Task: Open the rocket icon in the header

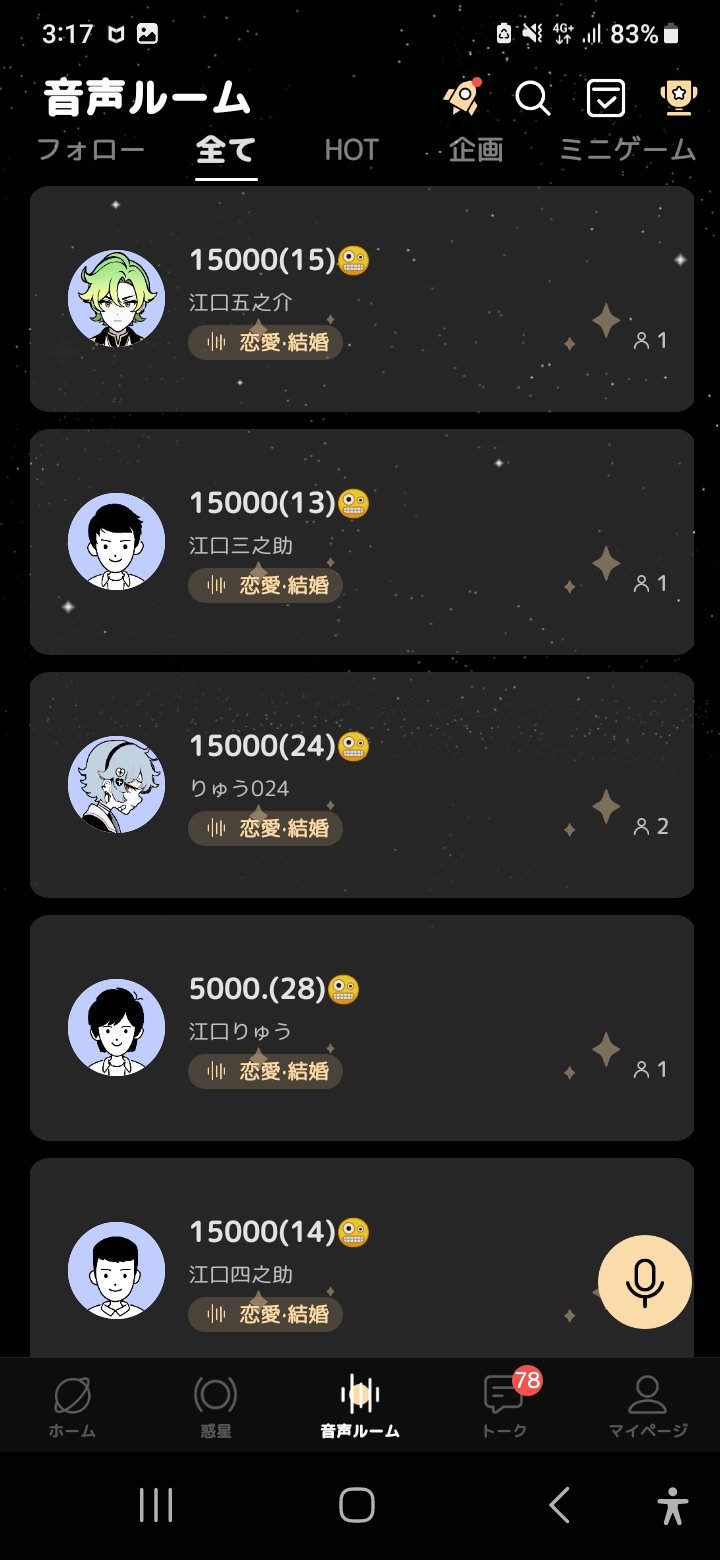Action: point(462,97)
